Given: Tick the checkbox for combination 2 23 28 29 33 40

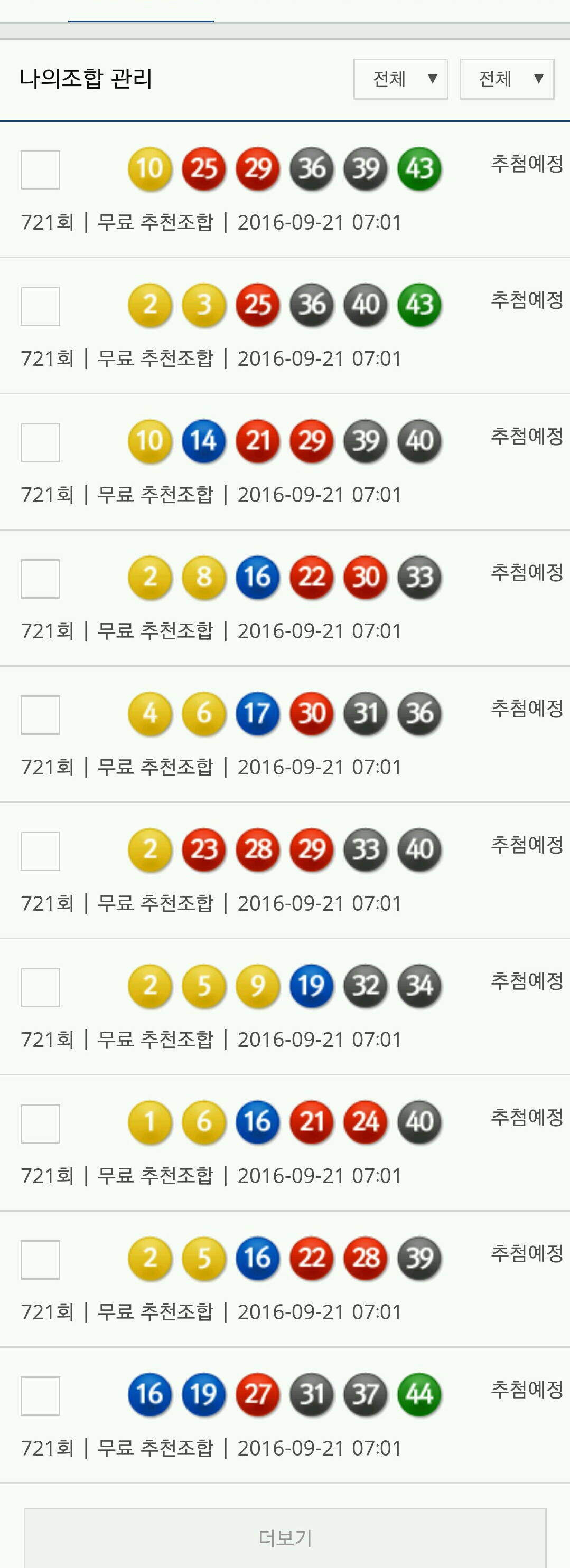Looking at the screenshot, I should click(x=40, y=851).
